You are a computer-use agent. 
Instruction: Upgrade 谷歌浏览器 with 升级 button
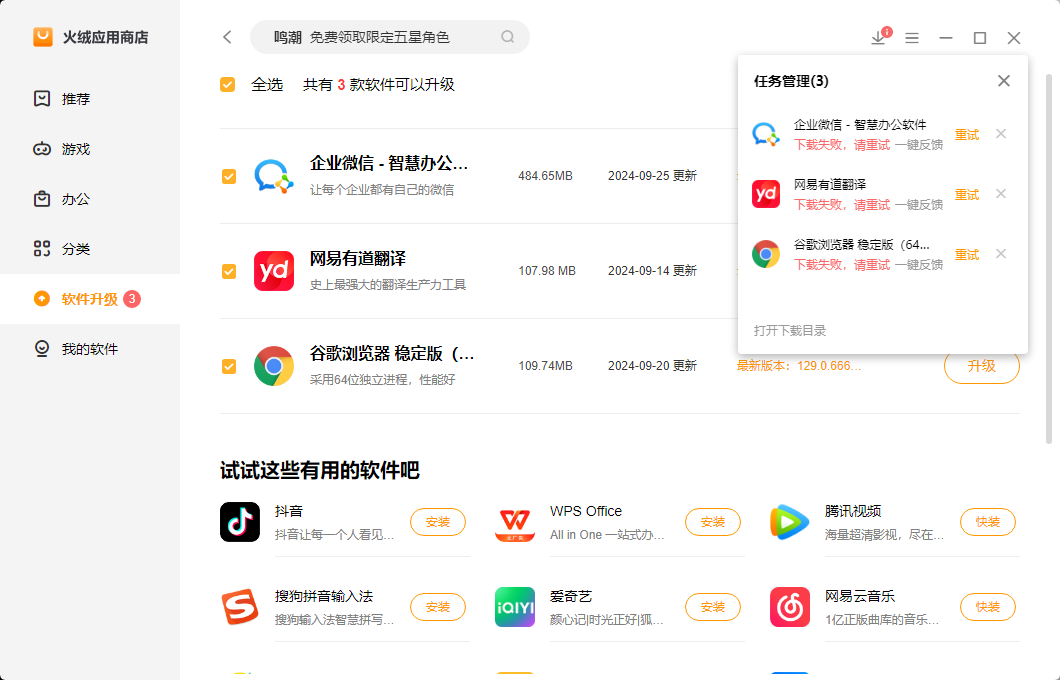[x=981, y=366]
